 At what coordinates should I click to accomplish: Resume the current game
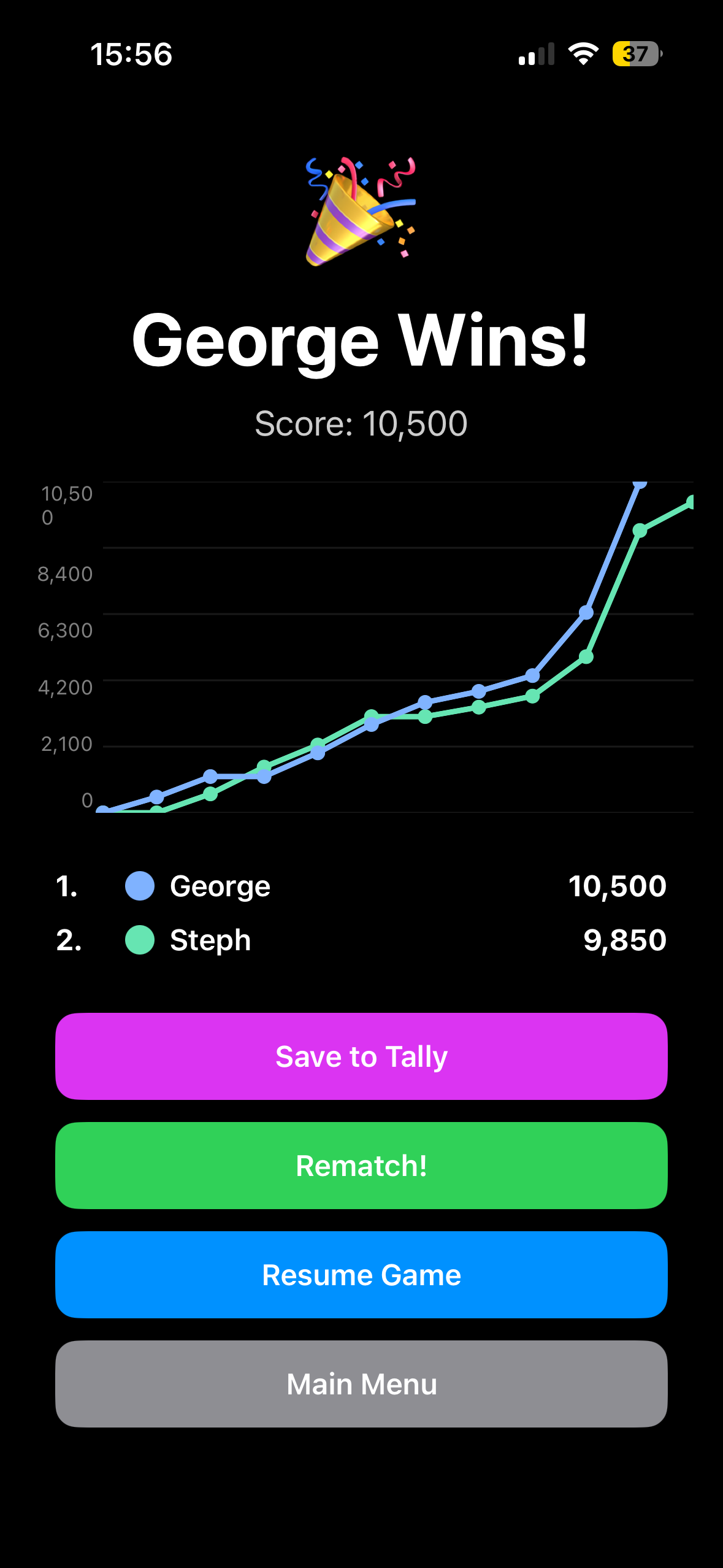(361, 1275)
